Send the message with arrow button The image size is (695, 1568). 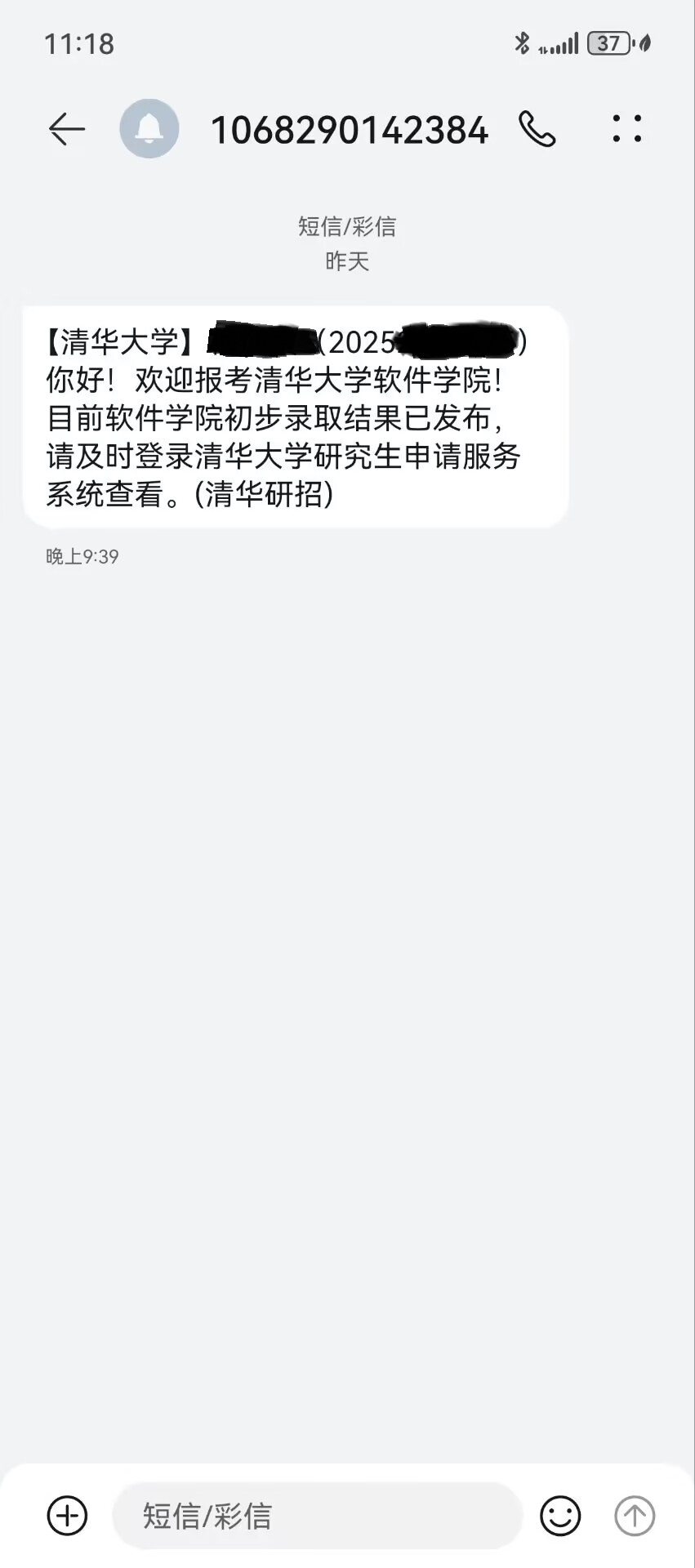pyautogui.click(x=635, y=1516)
